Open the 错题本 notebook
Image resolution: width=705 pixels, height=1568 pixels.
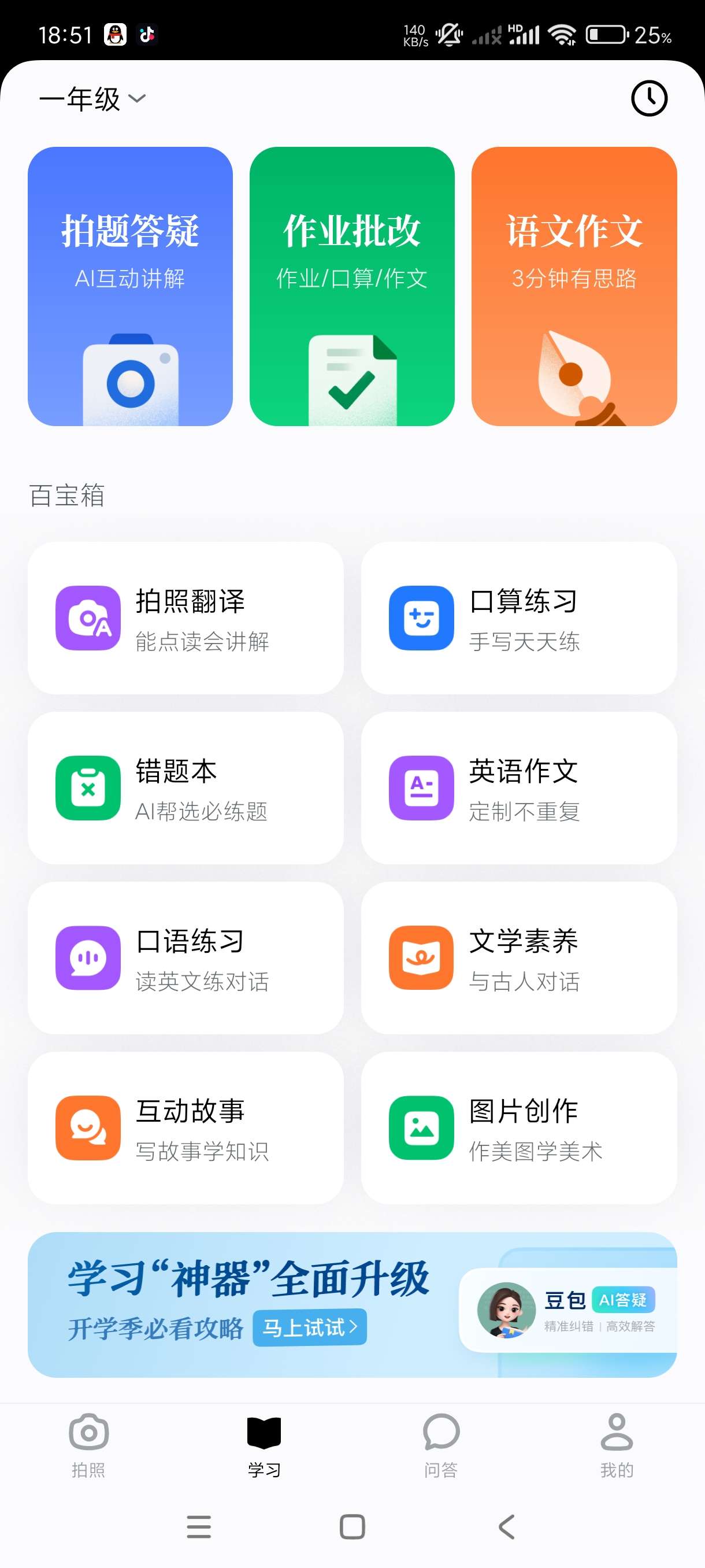click(185, 787)
